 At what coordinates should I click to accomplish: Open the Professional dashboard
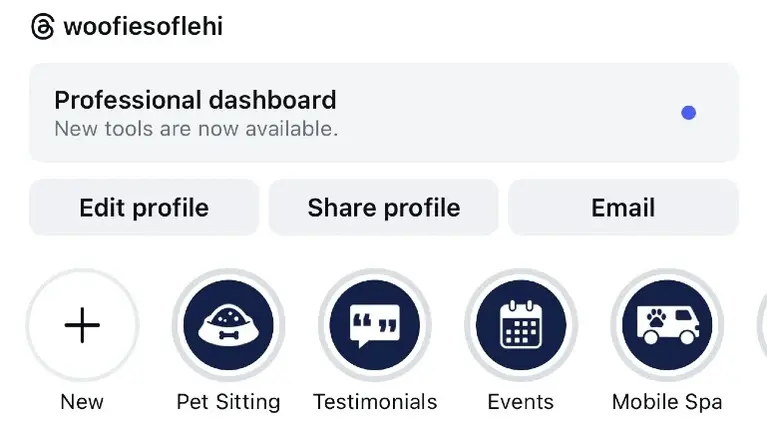point(383,112)
